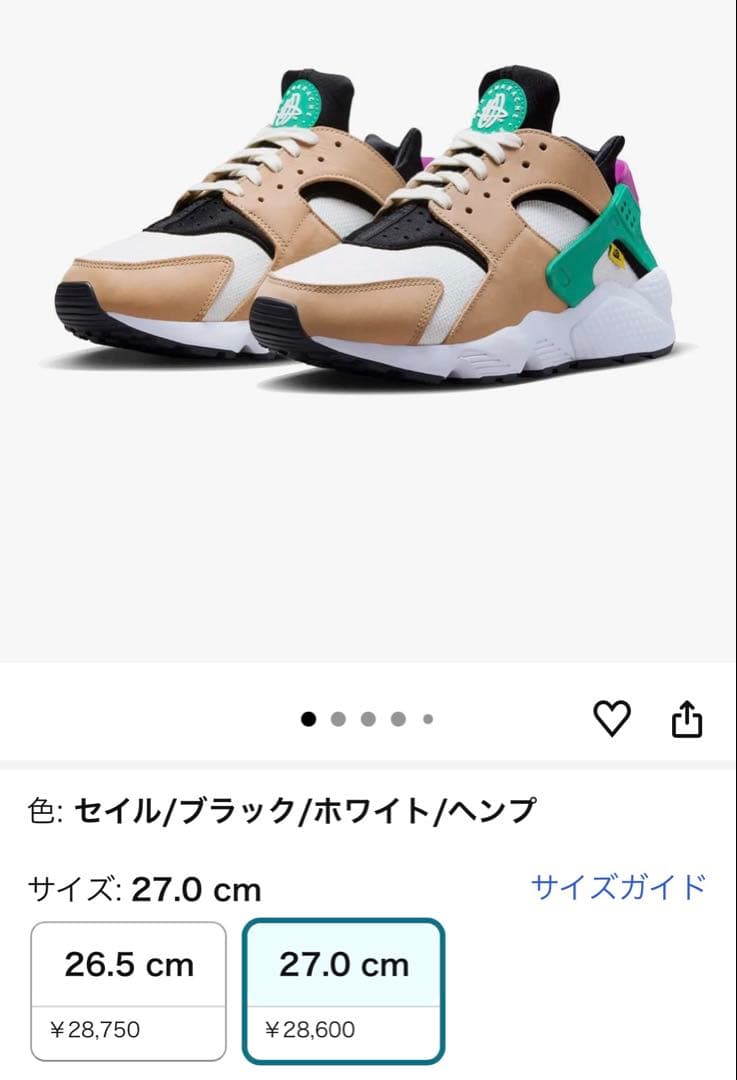Jump to the second image page dot
Image resolution: width=737 pixels, height=1080 pixels.
[x=338, y=718]
